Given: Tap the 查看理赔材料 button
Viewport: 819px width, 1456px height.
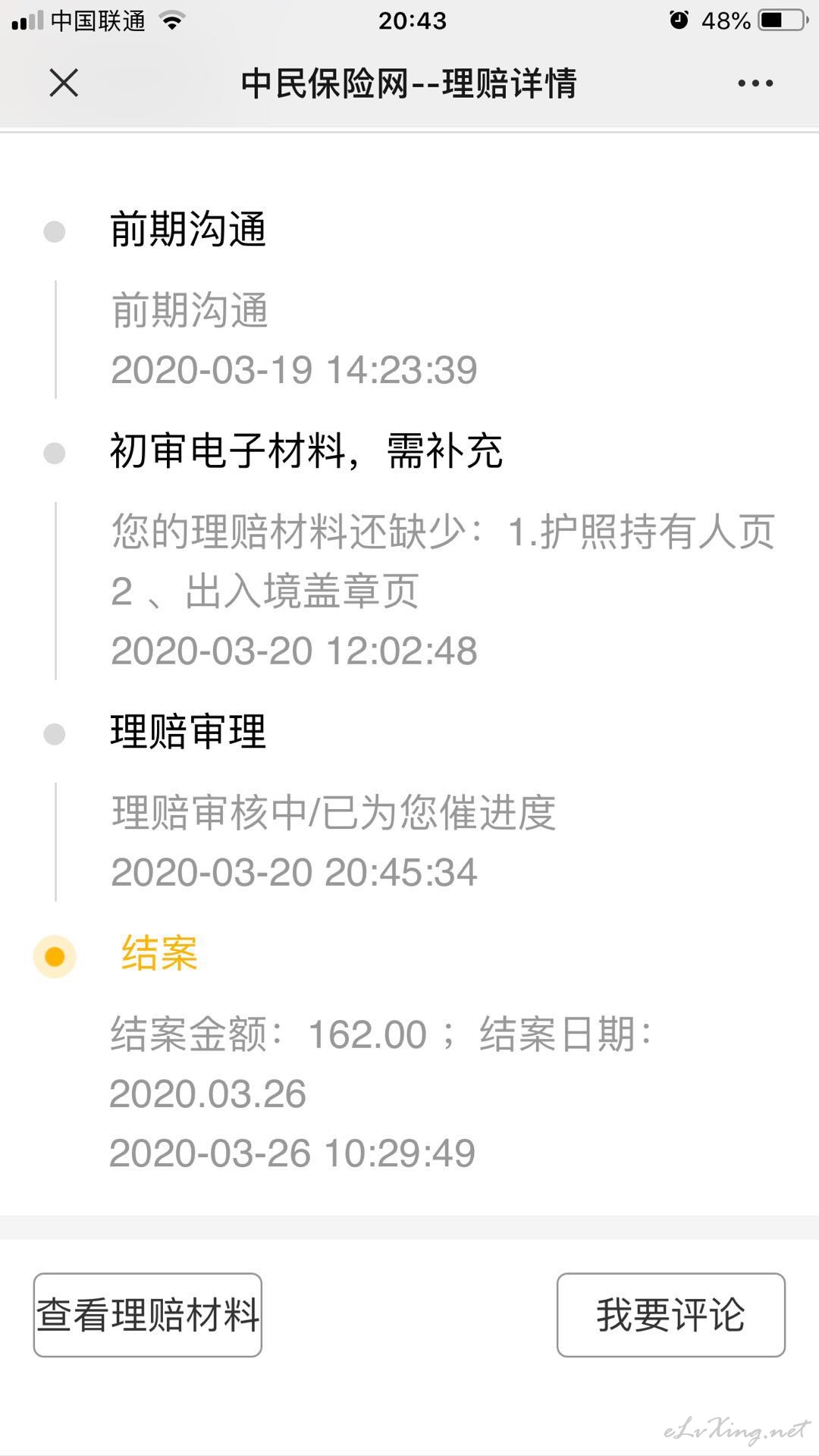Looking at the screenshot, I should [x=148, y=1315].
